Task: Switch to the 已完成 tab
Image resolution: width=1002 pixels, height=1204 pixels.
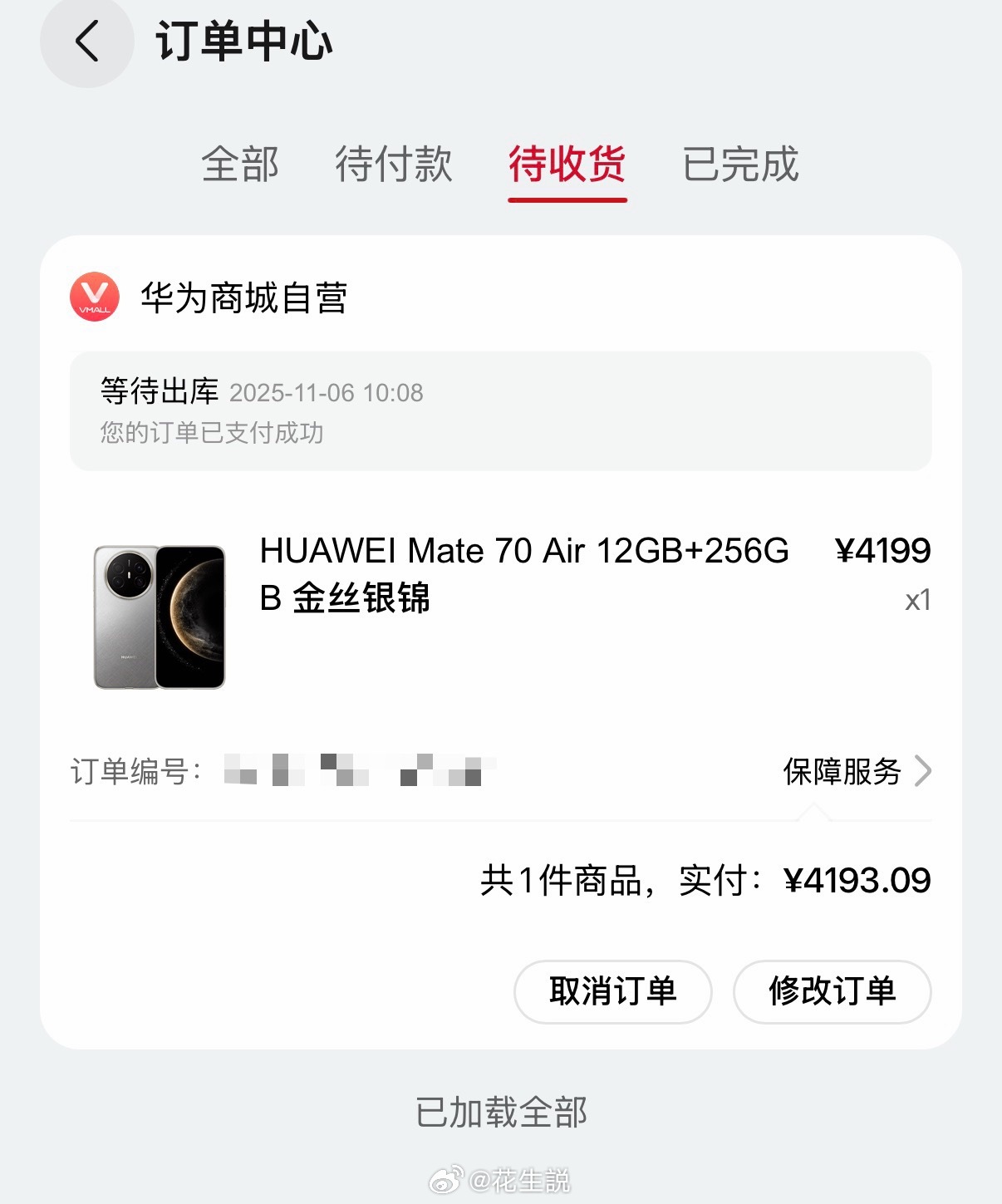Action: 740,166
